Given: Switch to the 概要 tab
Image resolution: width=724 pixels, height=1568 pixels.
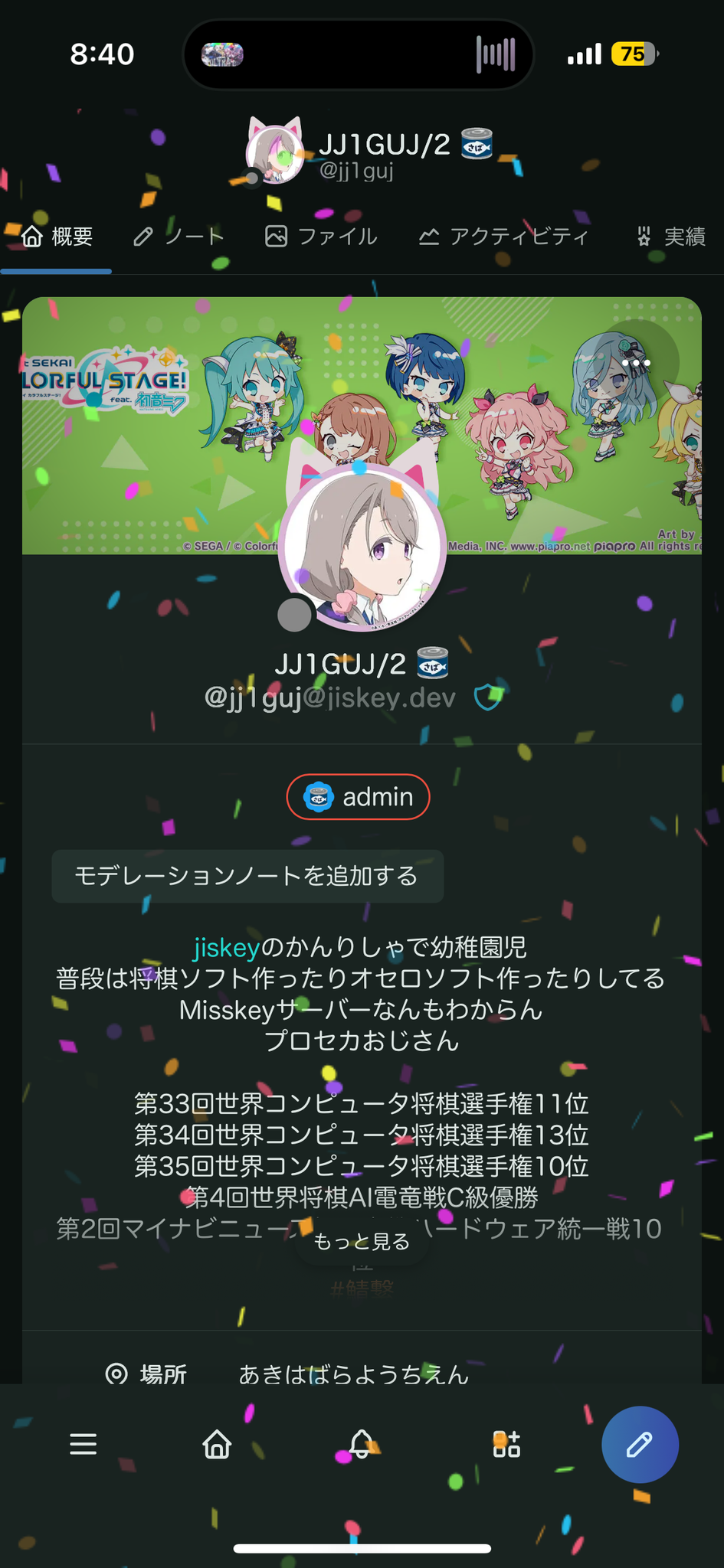Looking at the screenshot, I should [x=57, y=237].
